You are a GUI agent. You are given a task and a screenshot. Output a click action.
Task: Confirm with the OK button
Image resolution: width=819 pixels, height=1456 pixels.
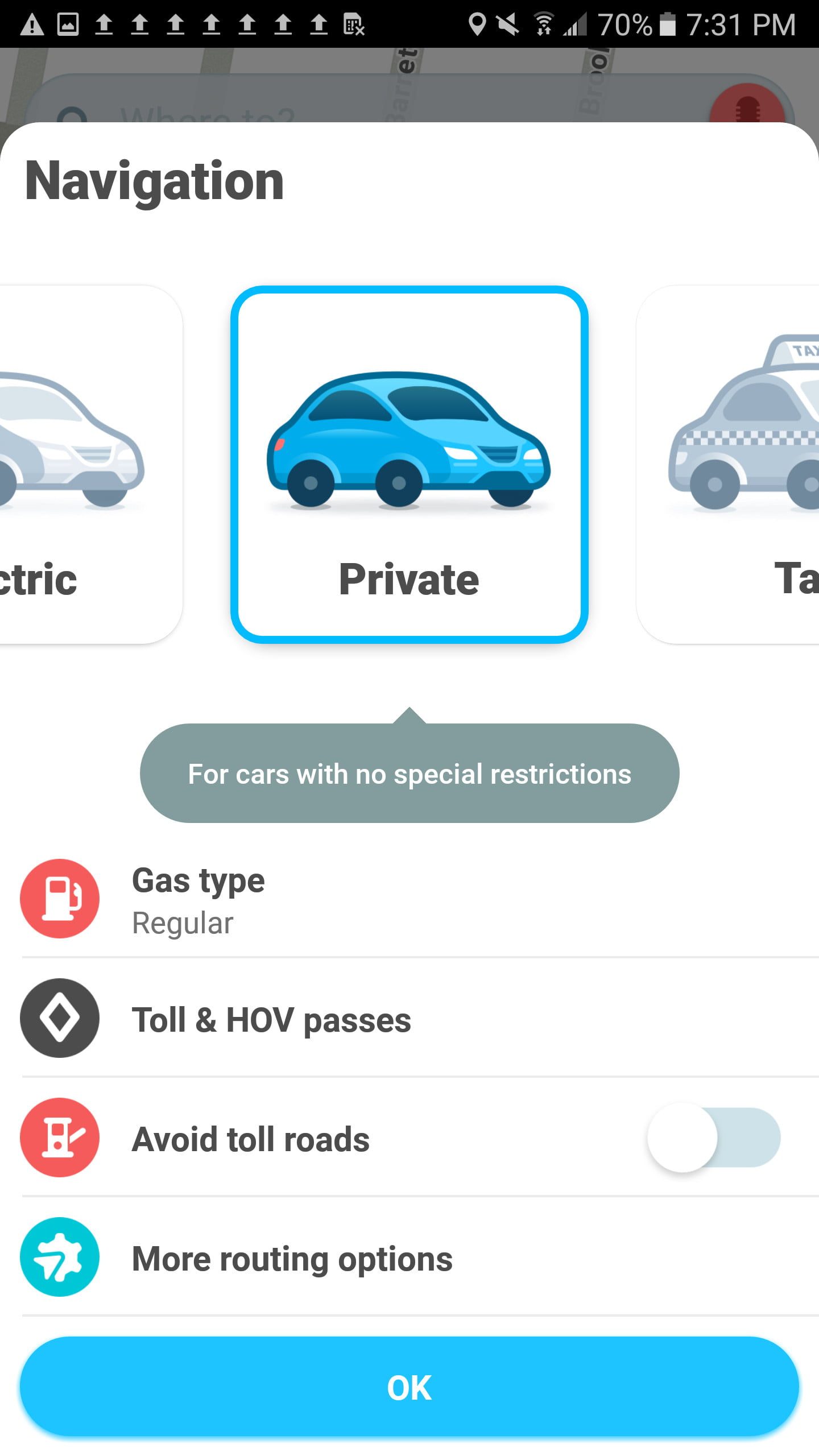point(409,1388)
